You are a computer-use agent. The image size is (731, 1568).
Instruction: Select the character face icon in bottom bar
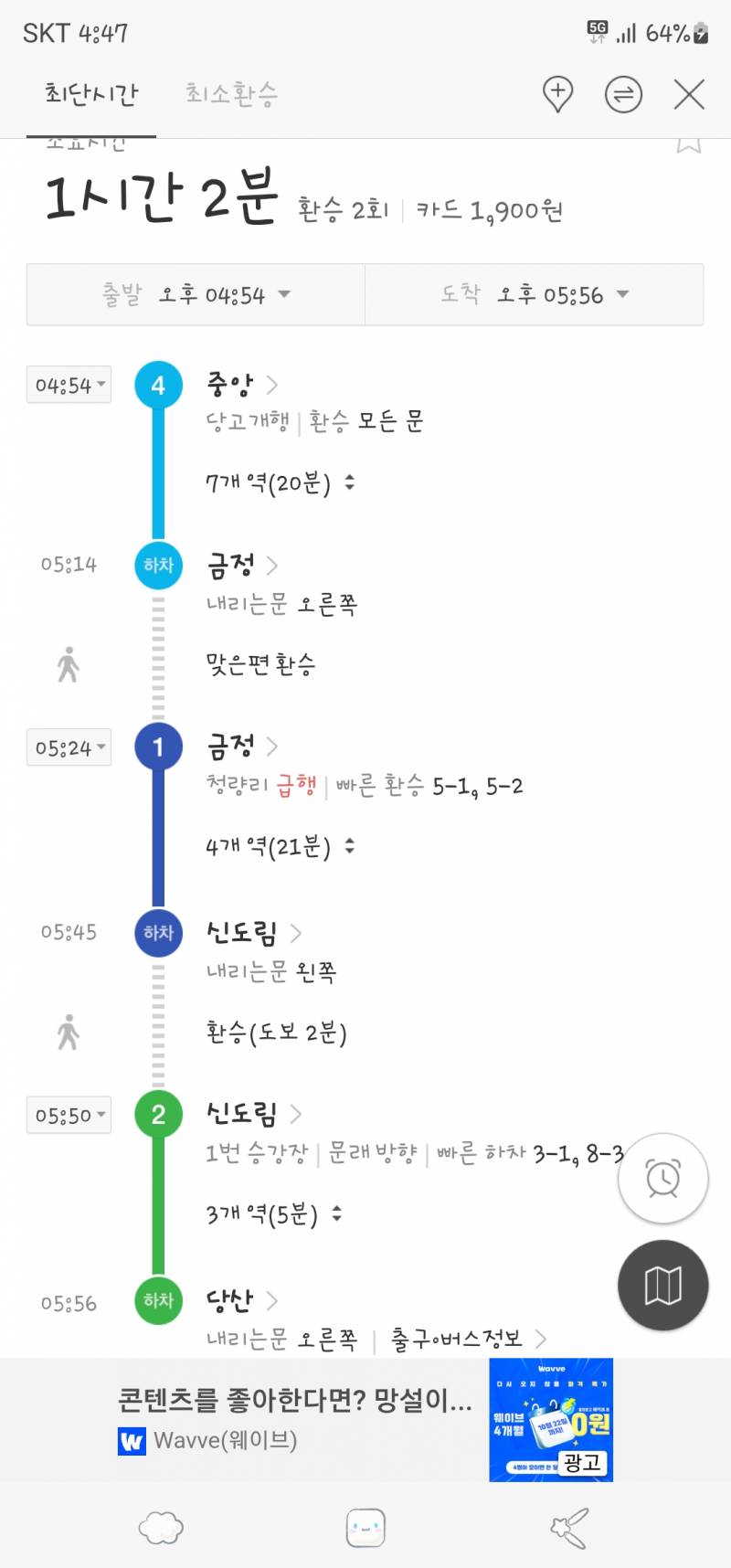point(365,1526)
